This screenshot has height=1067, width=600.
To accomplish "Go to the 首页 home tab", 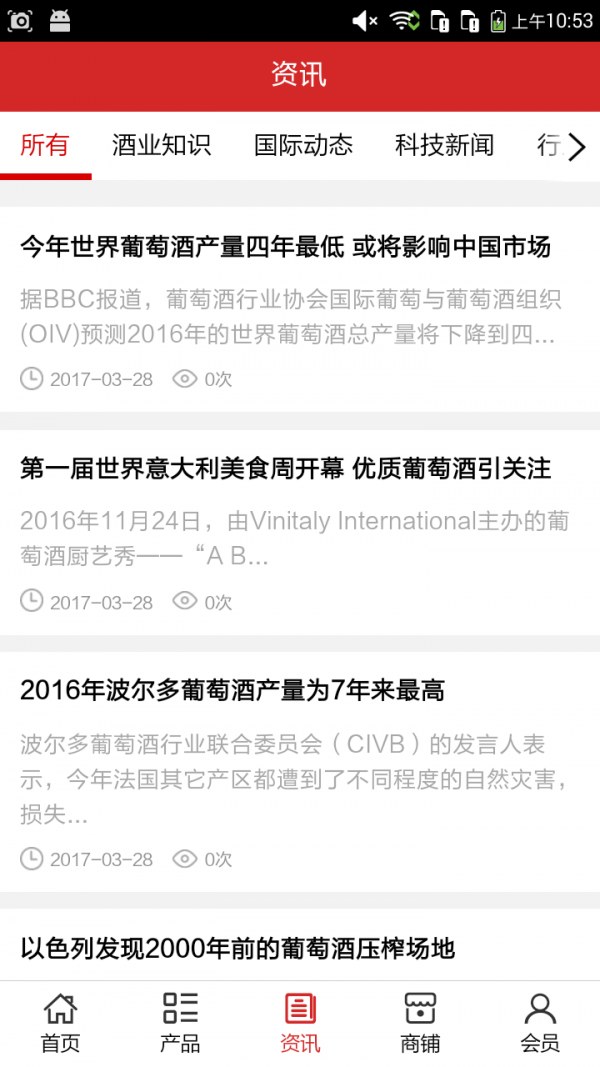I will click(x=60, y=1023).
